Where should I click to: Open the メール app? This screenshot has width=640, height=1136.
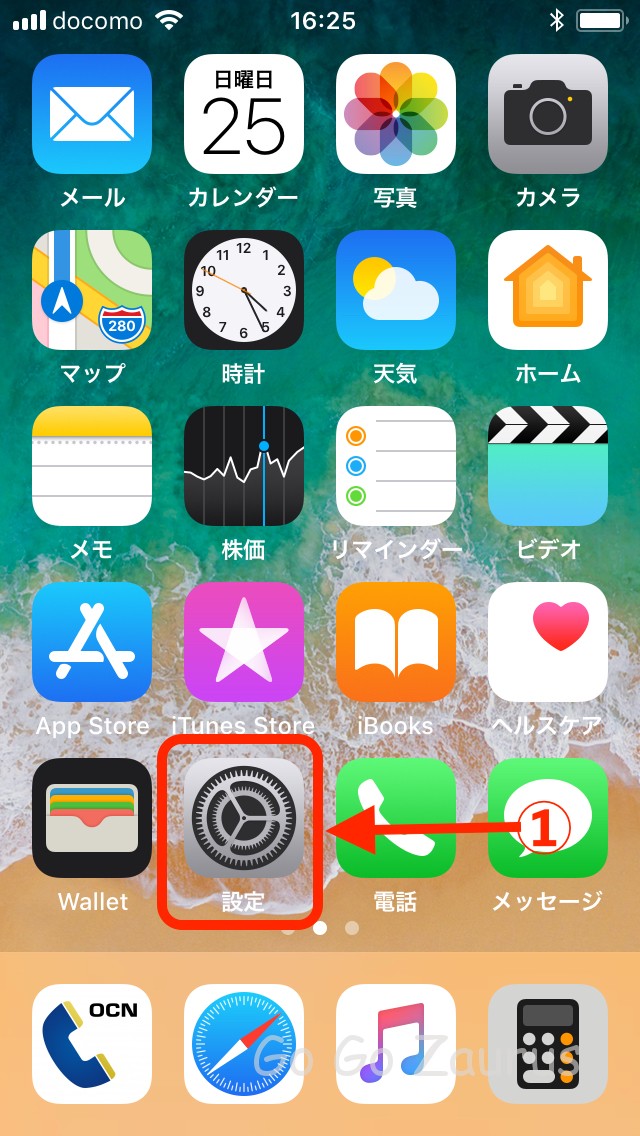[x=92, y=114]
